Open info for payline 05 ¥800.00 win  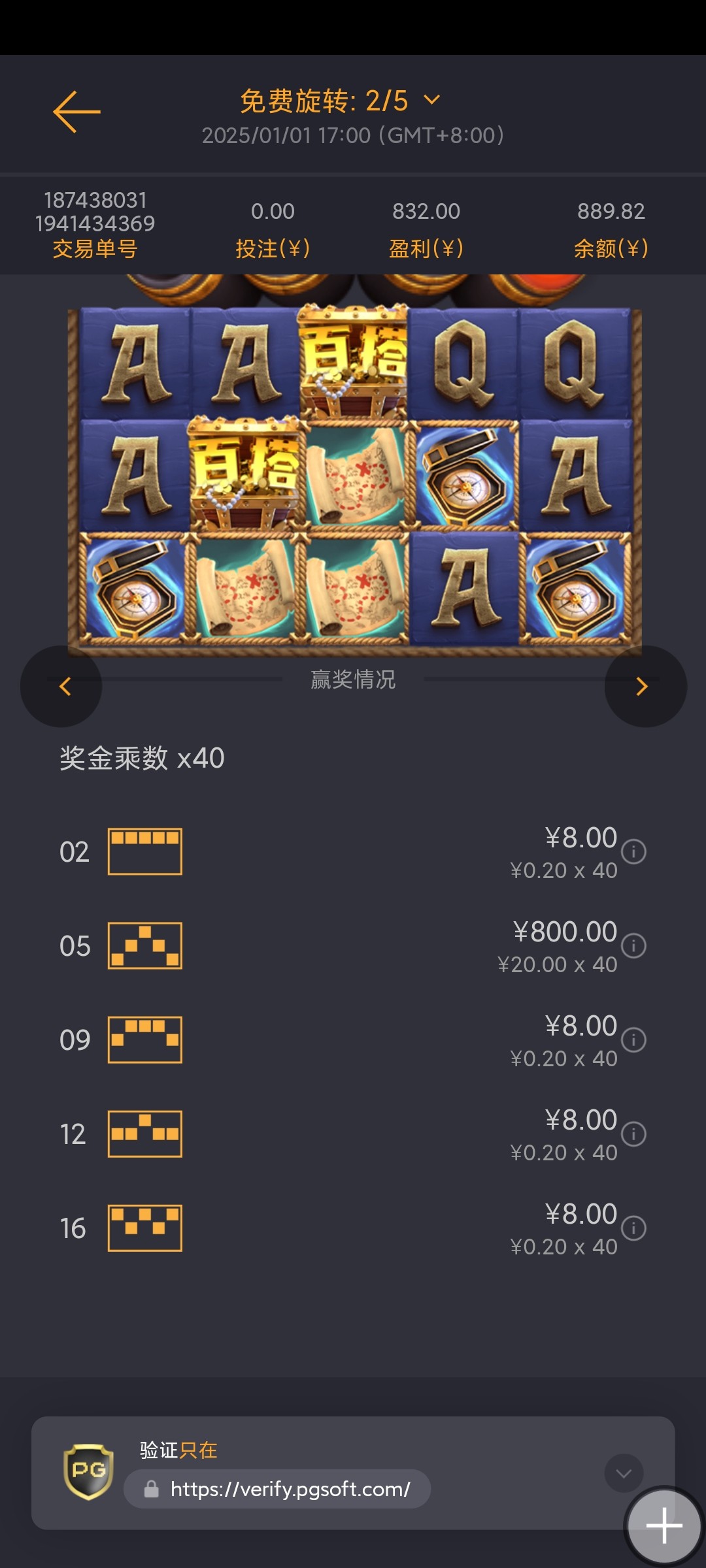click(x=633, y=946)
